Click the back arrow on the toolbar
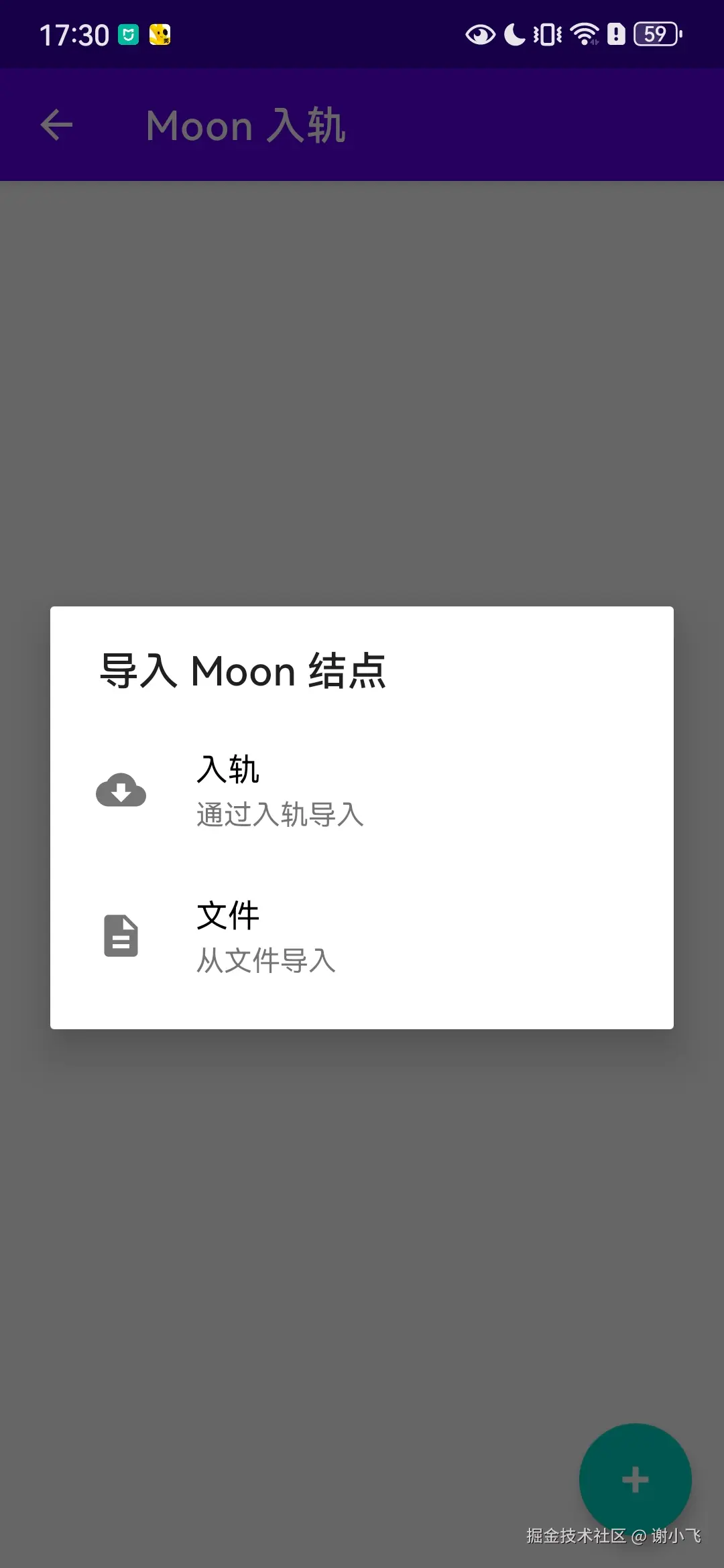Image resolution: width=724 pixels, height=1568 pixels. (x=56, y=125)
